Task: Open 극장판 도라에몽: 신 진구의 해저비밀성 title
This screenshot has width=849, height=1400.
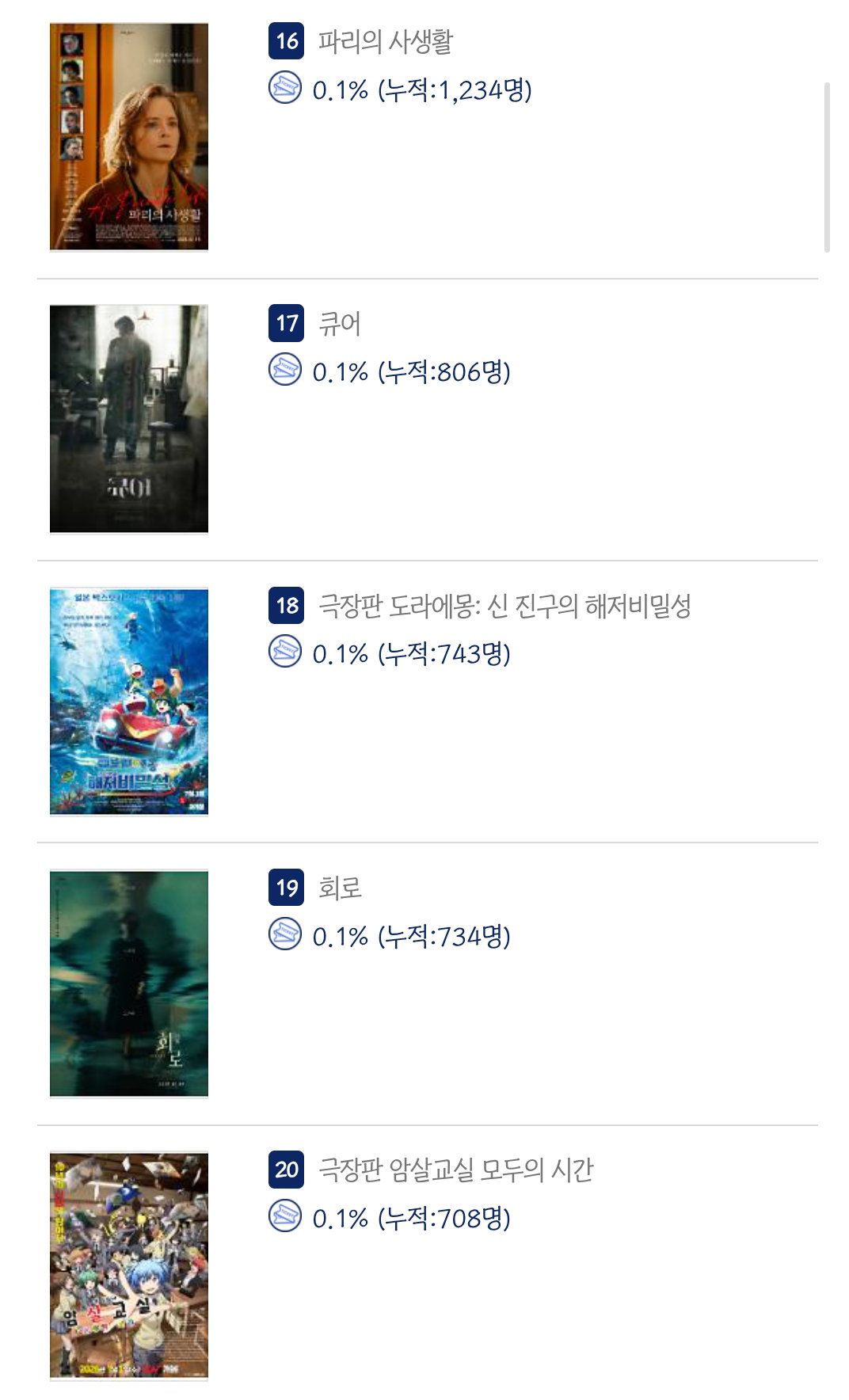Action: (504, 606)
